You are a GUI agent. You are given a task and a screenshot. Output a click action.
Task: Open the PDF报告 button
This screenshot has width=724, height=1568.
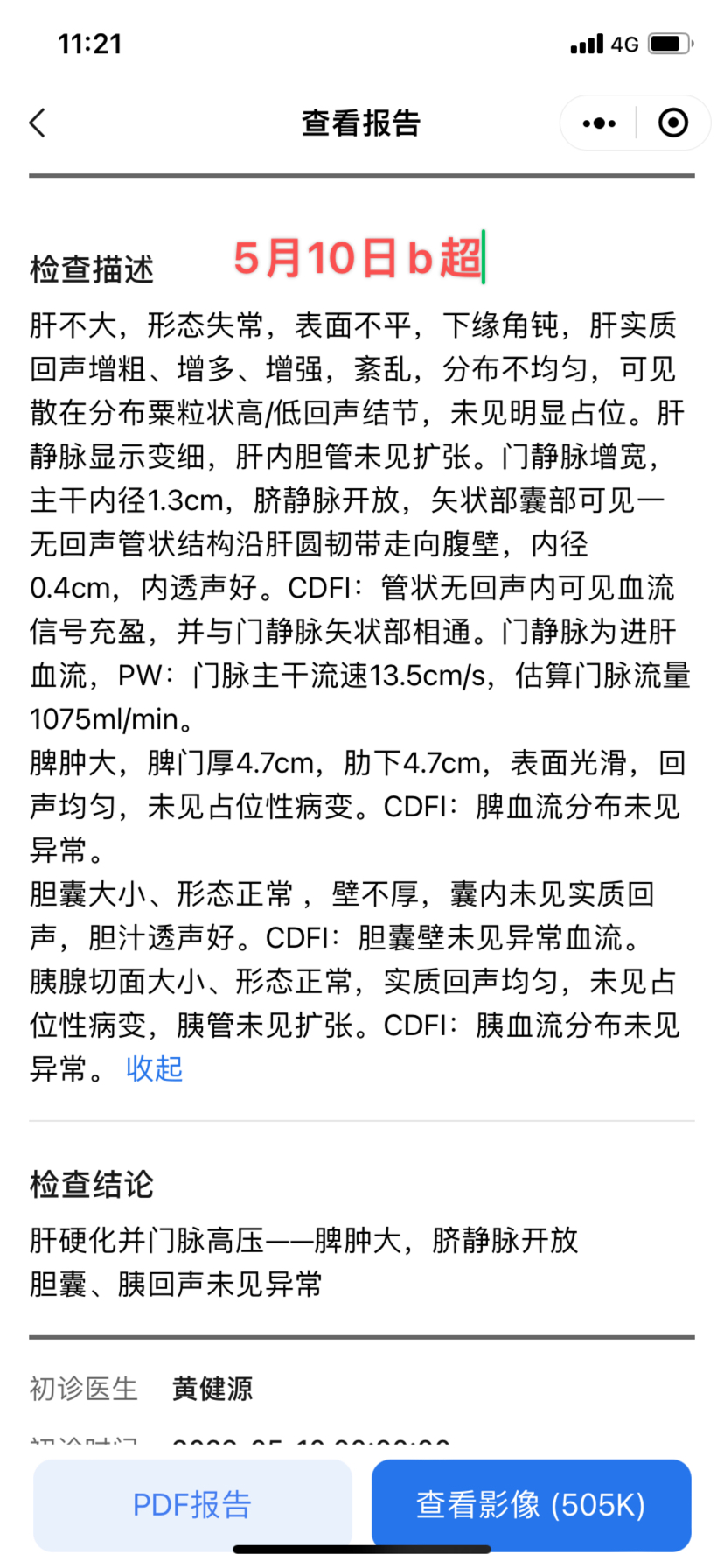(x=192, y=1505)
